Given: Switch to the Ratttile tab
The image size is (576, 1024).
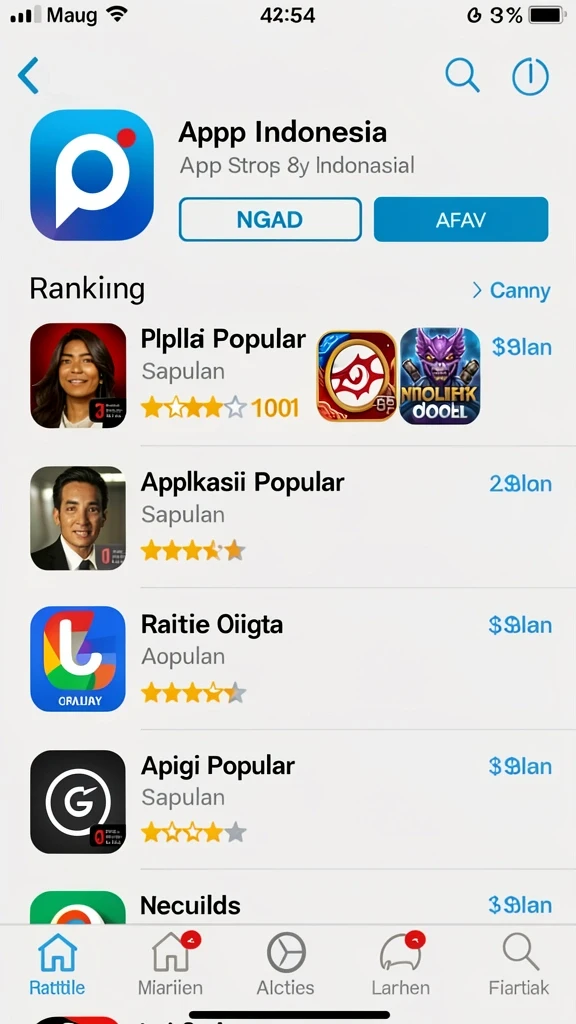Looking at the screenshot, I should [x=57, y=965].
